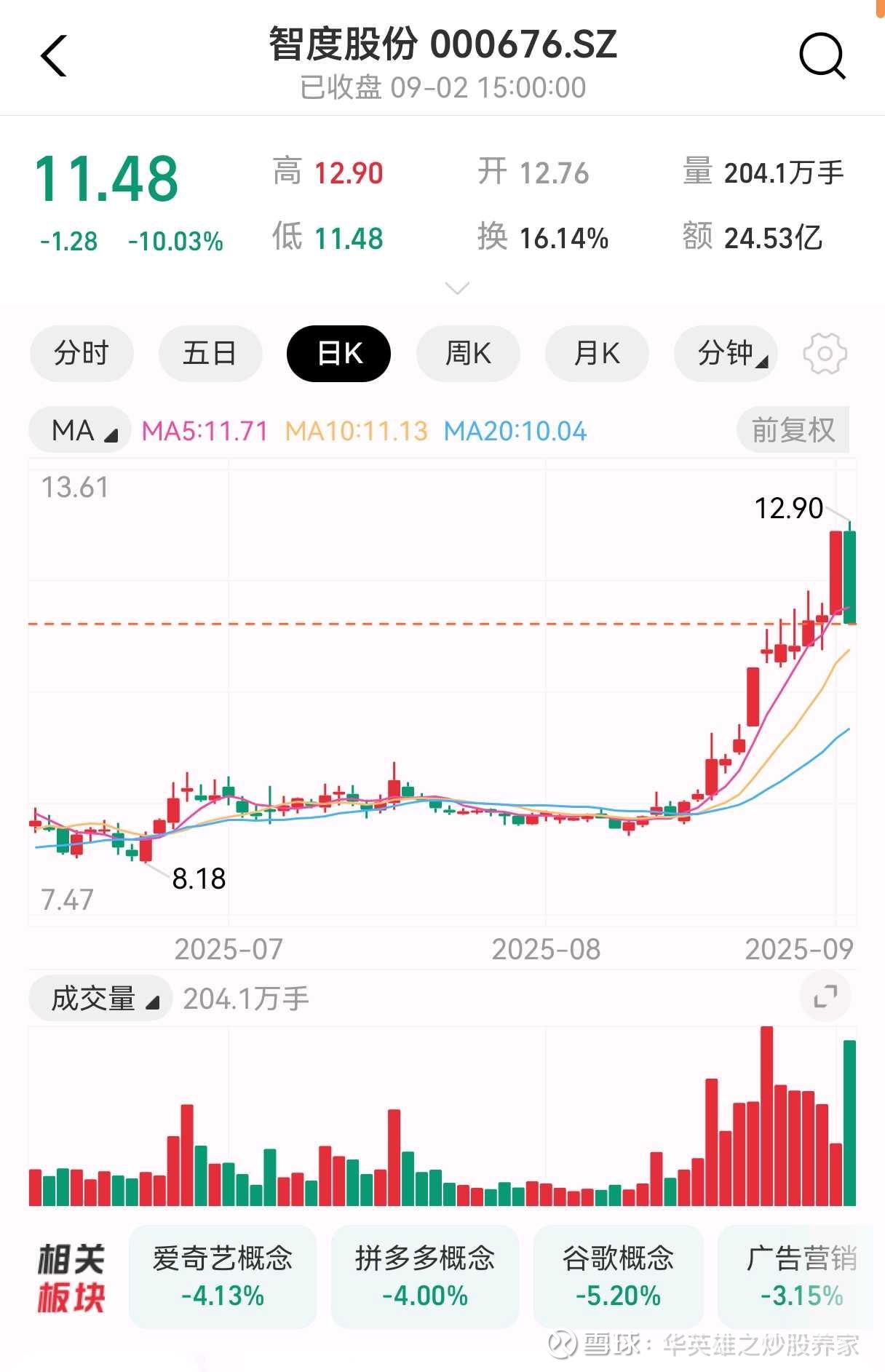885x1372 pixels.
Task: Open the 爱奇艺概念 sector
Action: [x=223, y=1276]
